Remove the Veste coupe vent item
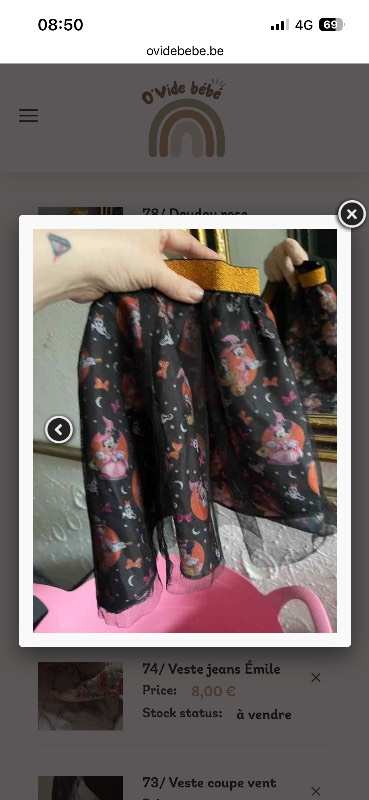The image size is (369, 800). pos(316,791)
